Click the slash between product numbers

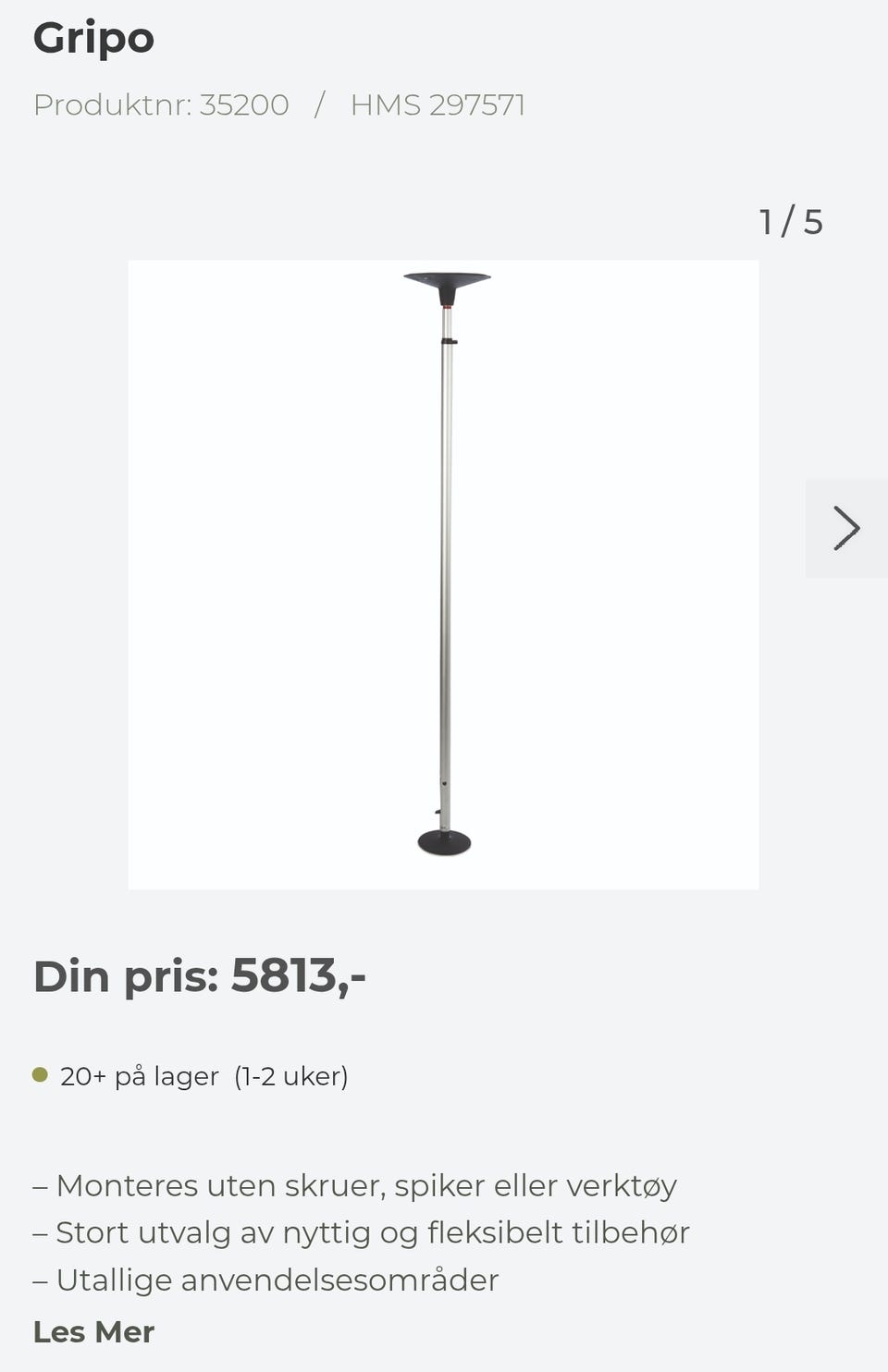(x=320, y=104)
